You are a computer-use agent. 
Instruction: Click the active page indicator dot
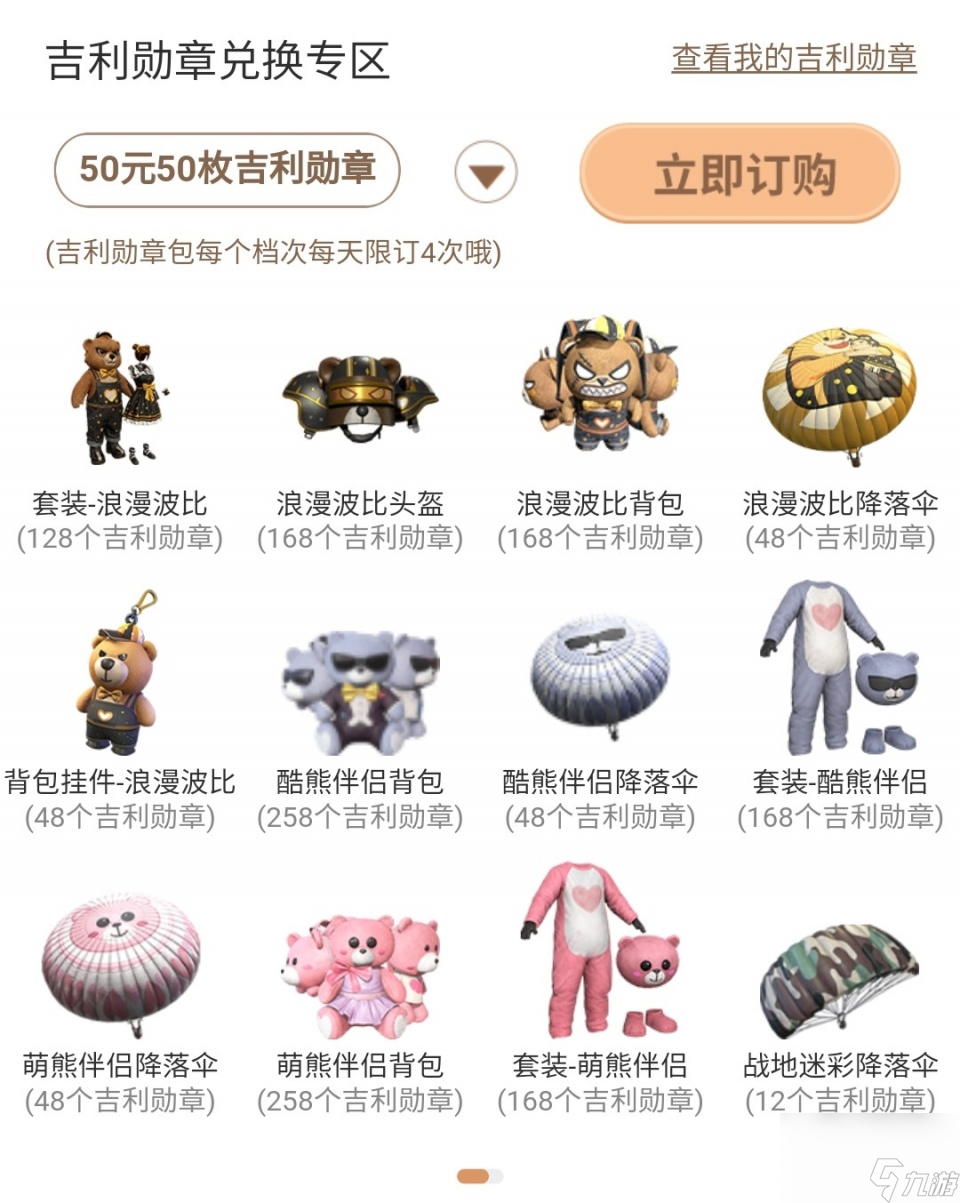(x=472, y=1175)
